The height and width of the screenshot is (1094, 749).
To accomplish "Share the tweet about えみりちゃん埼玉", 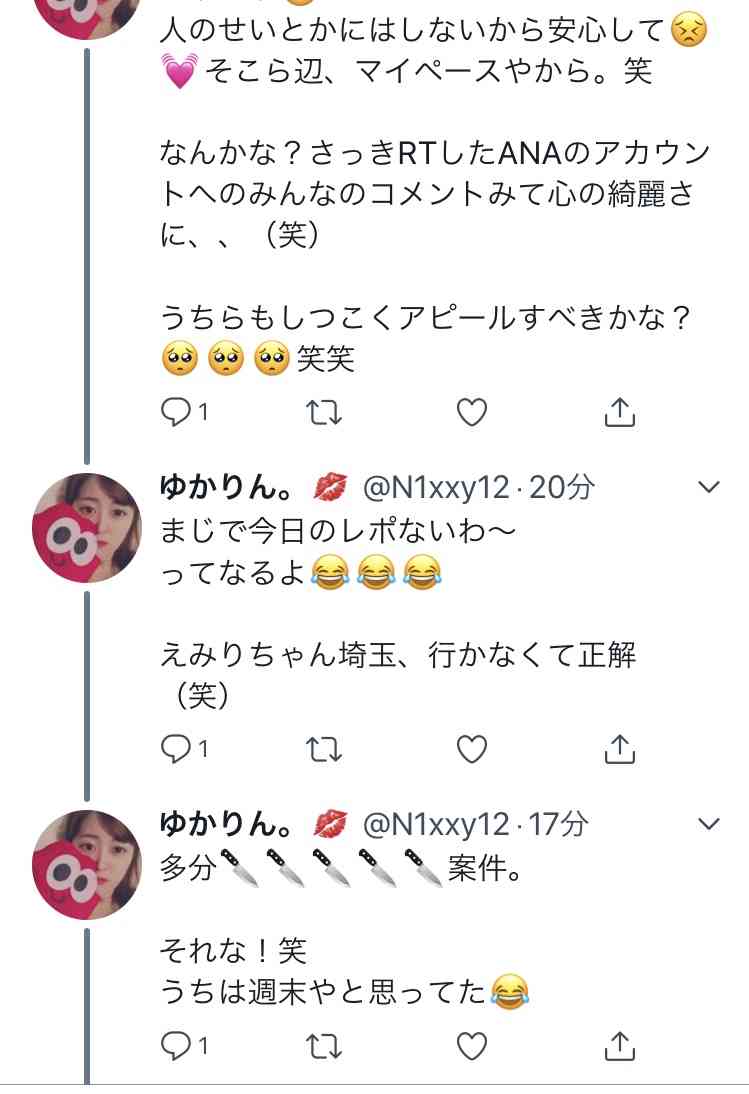I will click(x=620, y=748).
